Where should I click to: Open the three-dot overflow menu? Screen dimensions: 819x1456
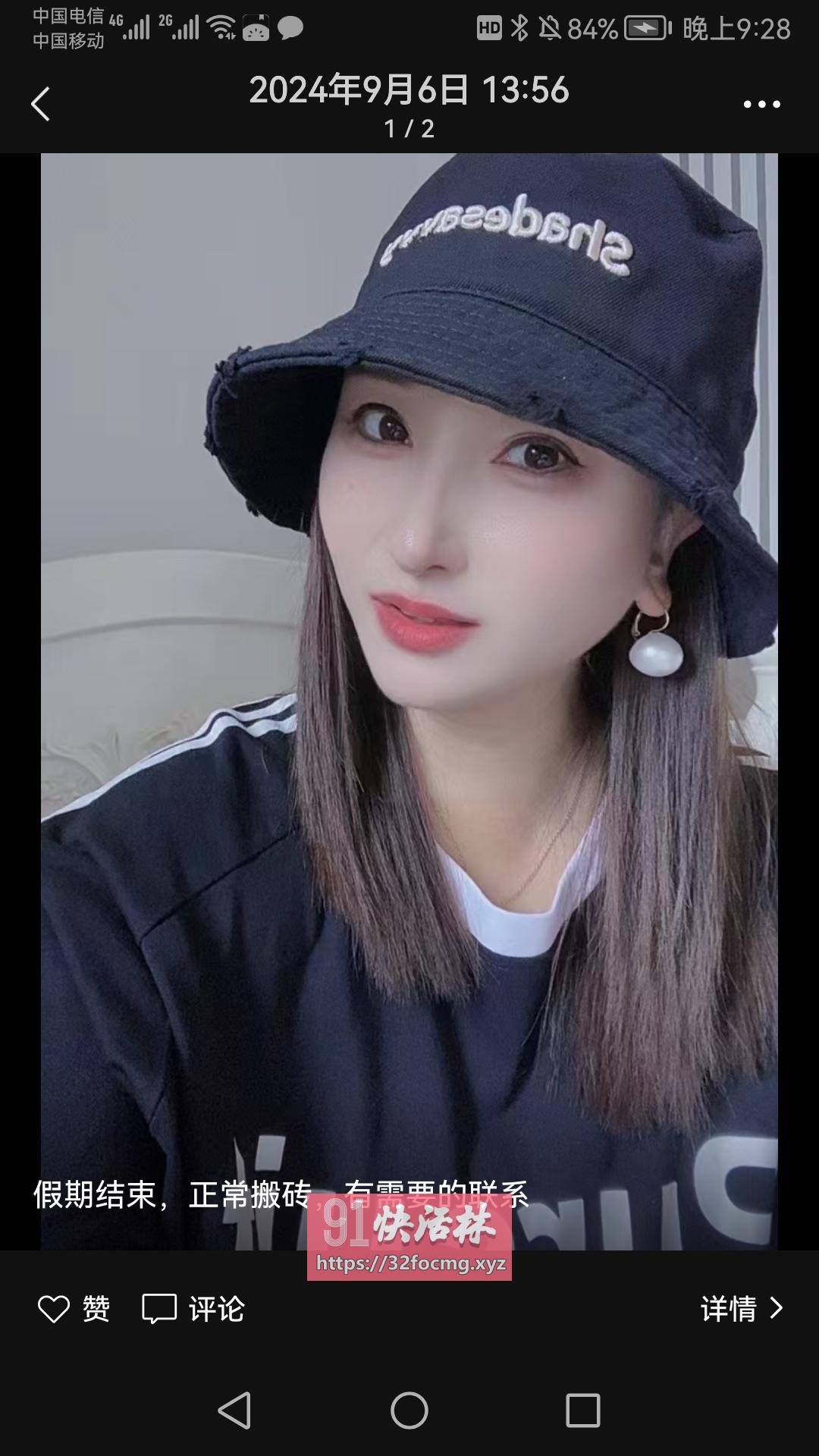(761, 105)
